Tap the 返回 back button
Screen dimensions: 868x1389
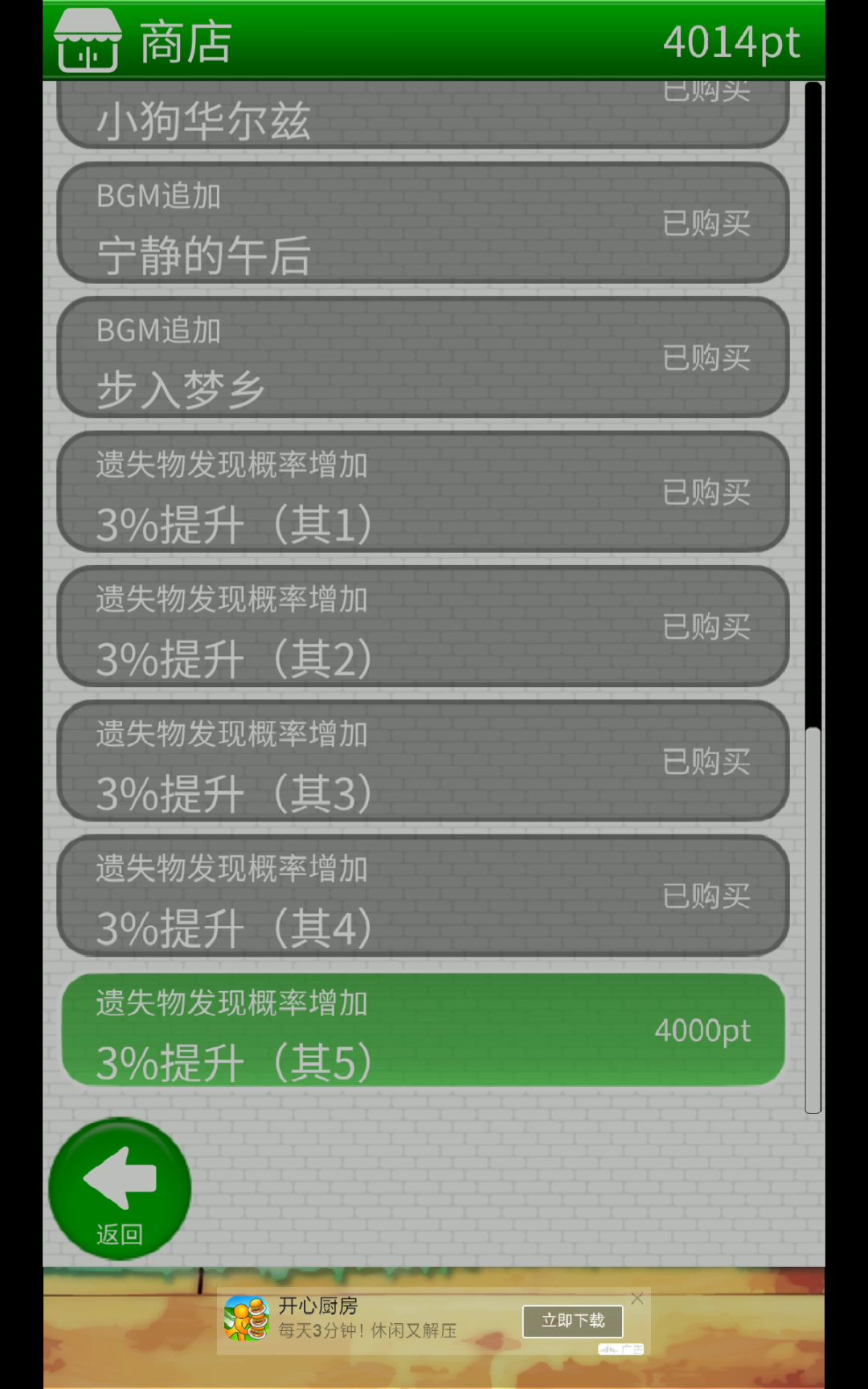click(120, 1188)
